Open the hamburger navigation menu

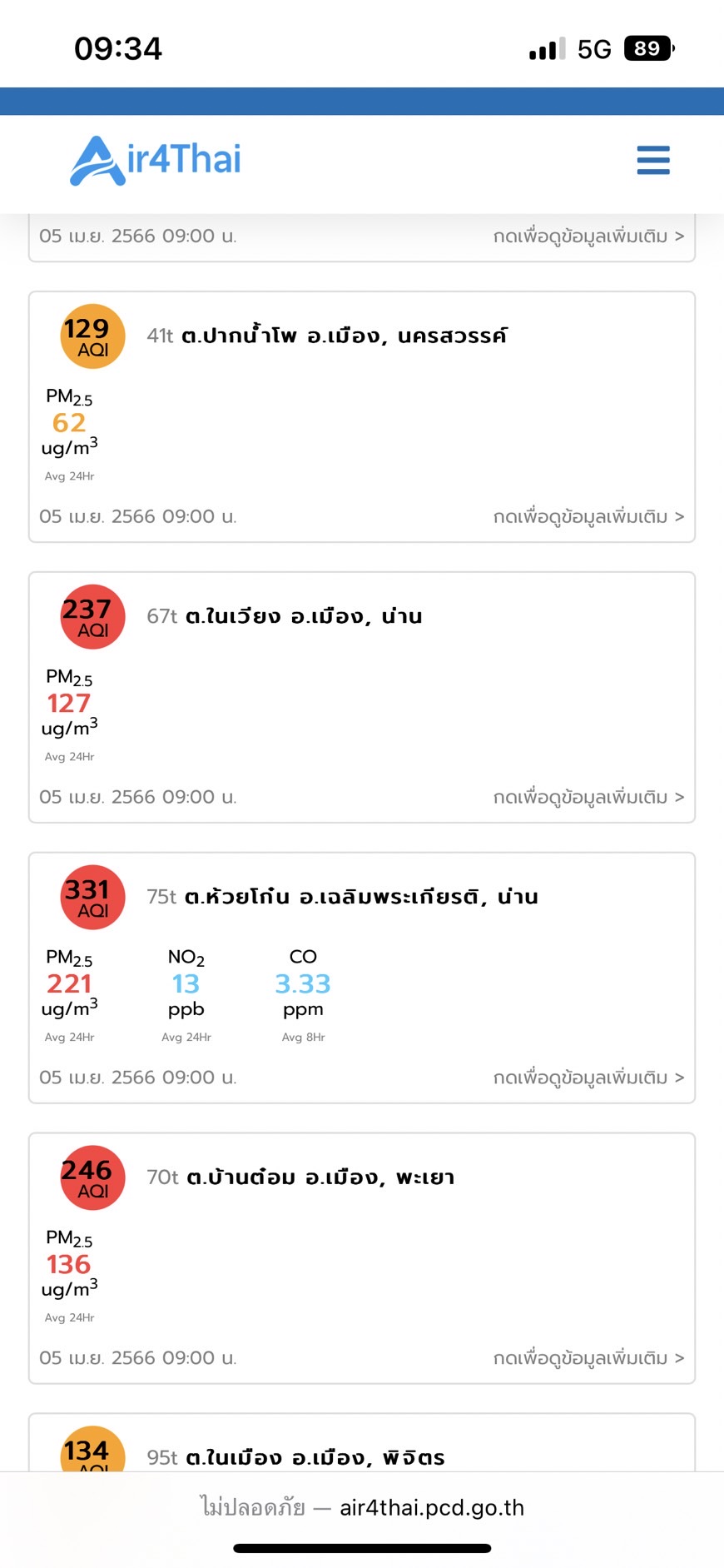point(652,160)
